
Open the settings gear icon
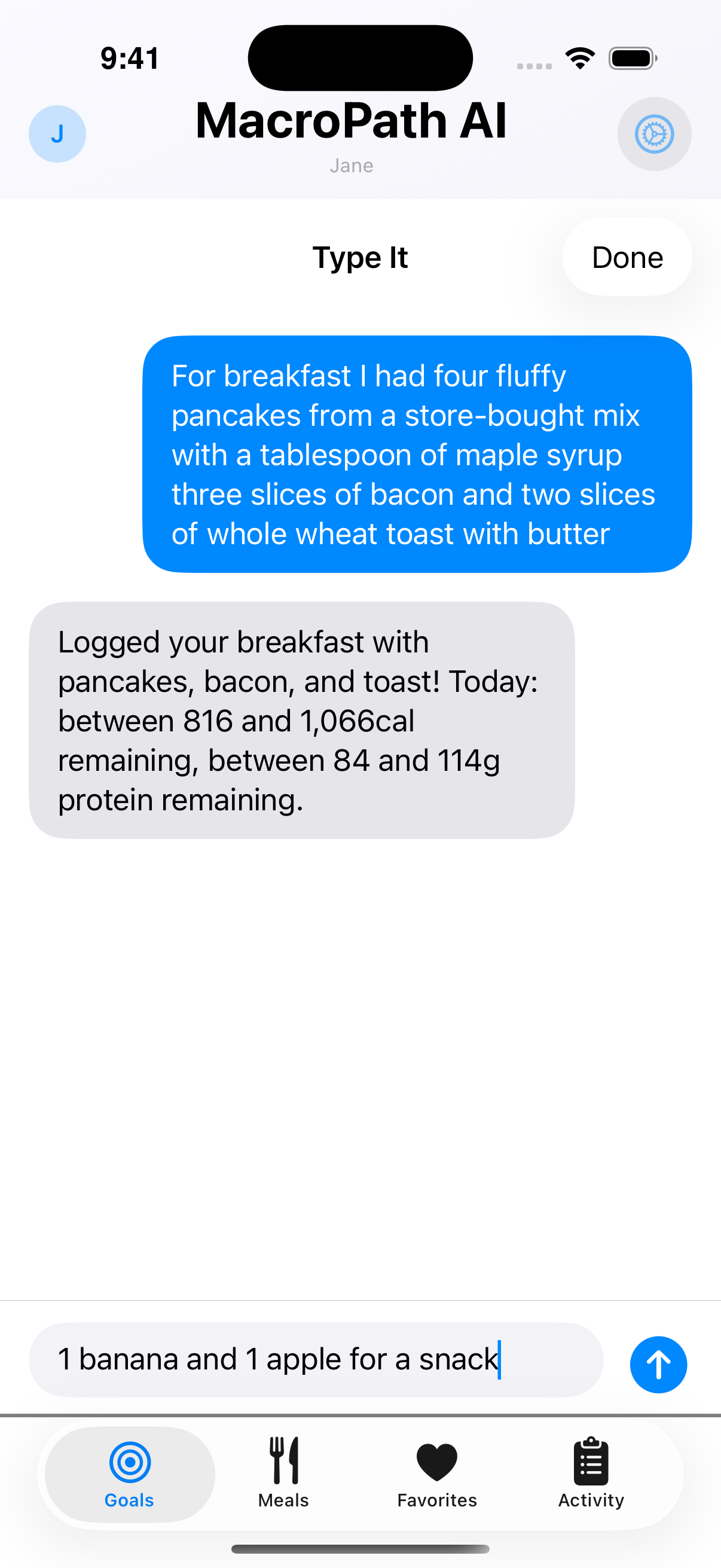[x=654, y=134]
